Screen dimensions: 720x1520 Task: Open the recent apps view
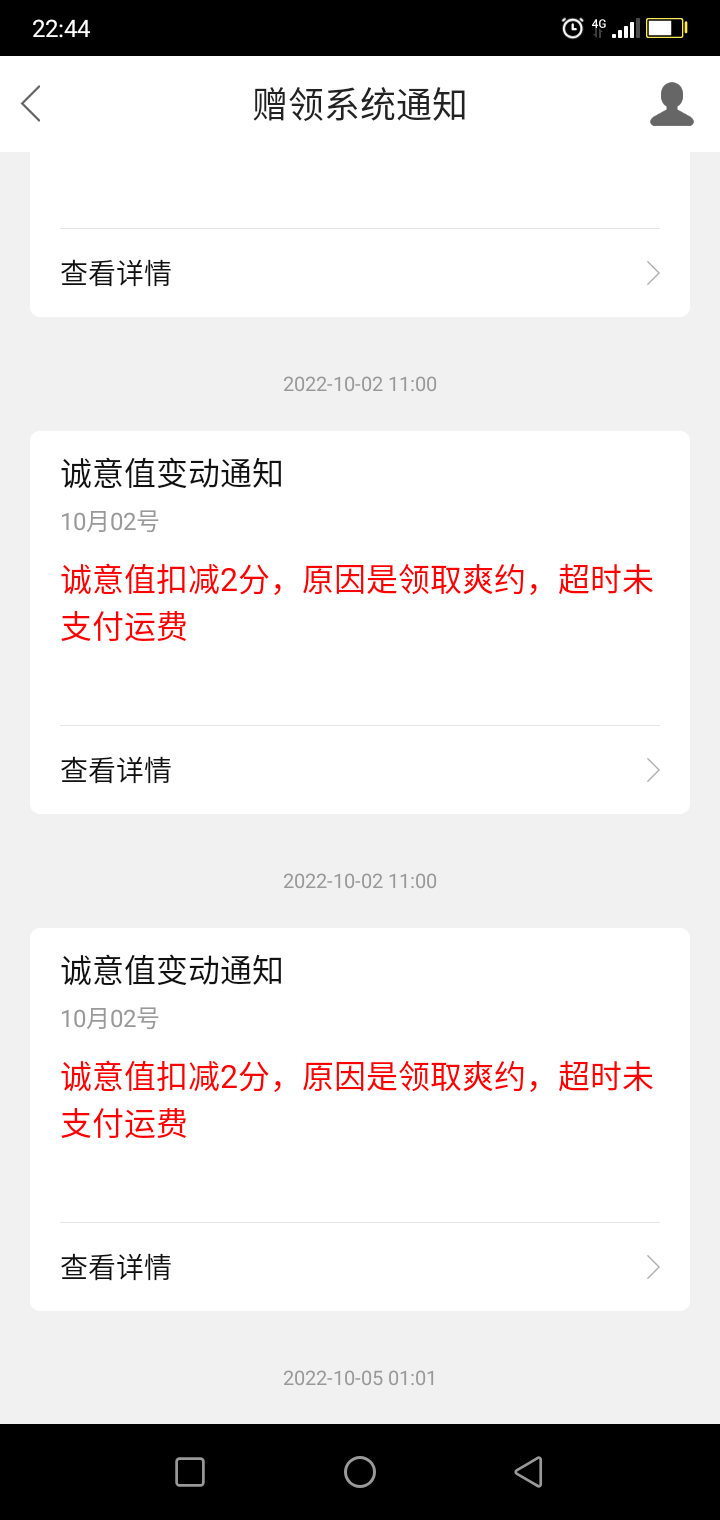point(190,1472)
